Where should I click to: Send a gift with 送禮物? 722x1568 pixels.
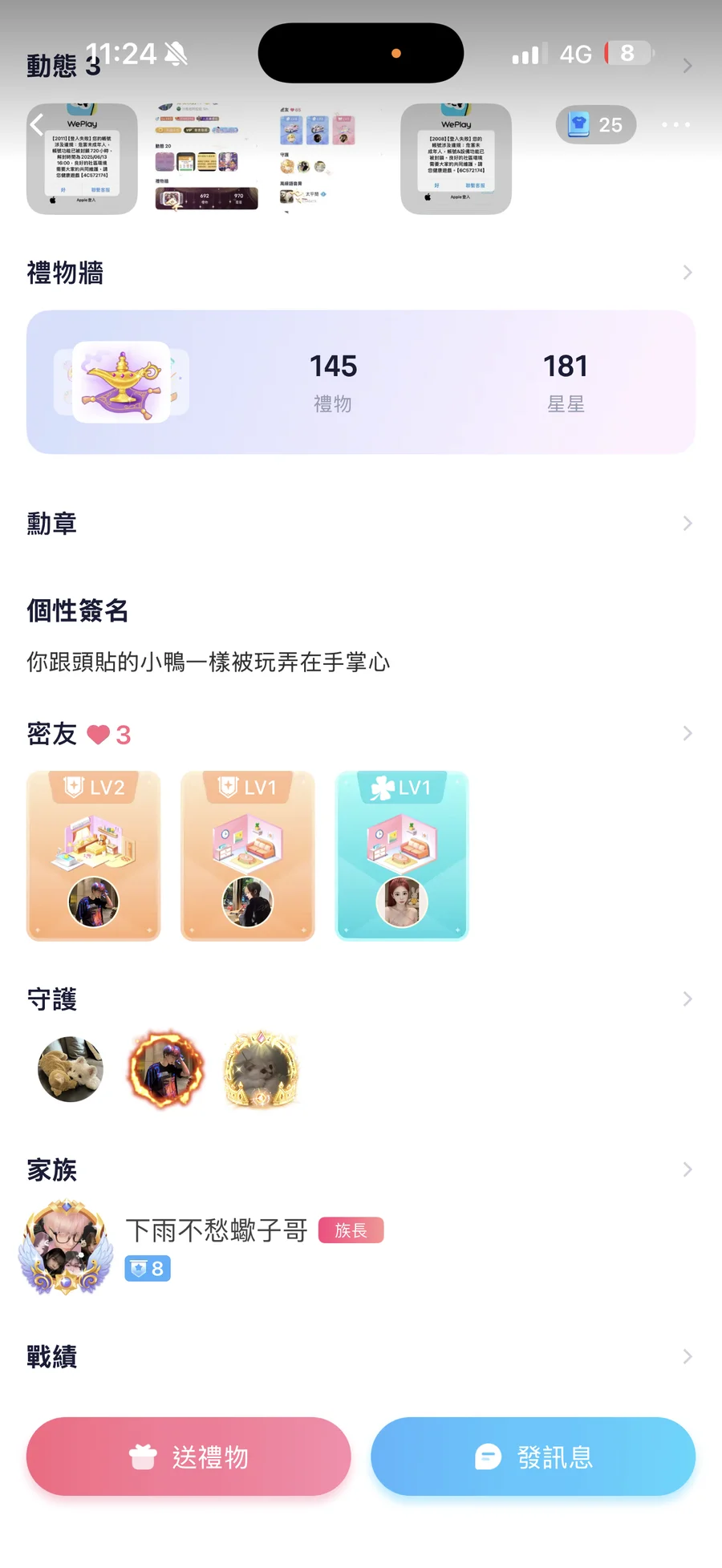pyautogui.click(x=189, y=1457)
